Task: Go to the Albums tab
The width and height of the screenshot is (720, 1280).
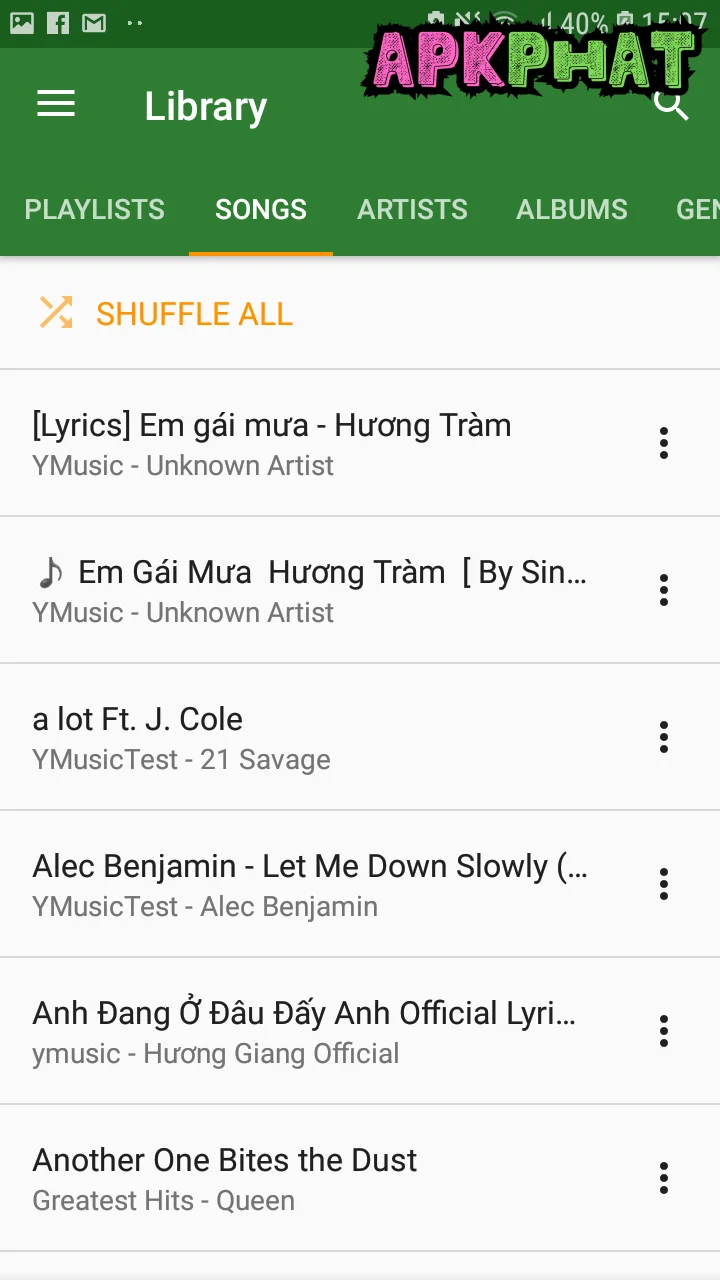Action: [572, 209]
